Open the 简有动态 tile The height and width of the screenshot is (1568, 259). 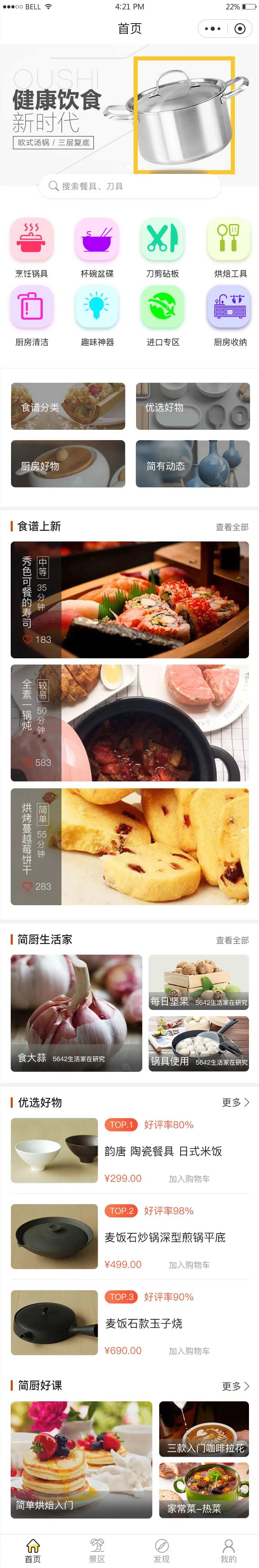click(193, 464)
